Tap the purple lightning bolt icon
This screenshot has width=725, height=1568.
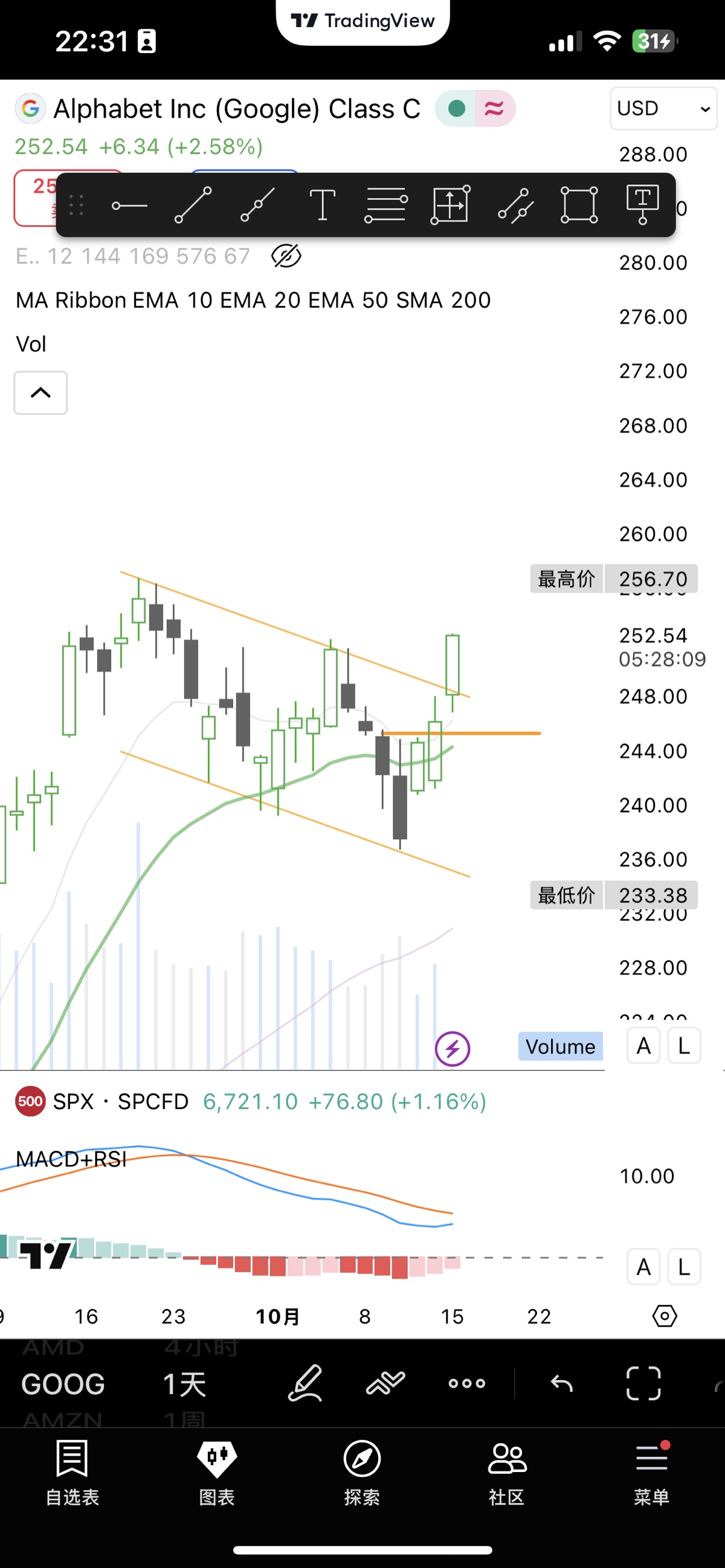point(452,1049)
